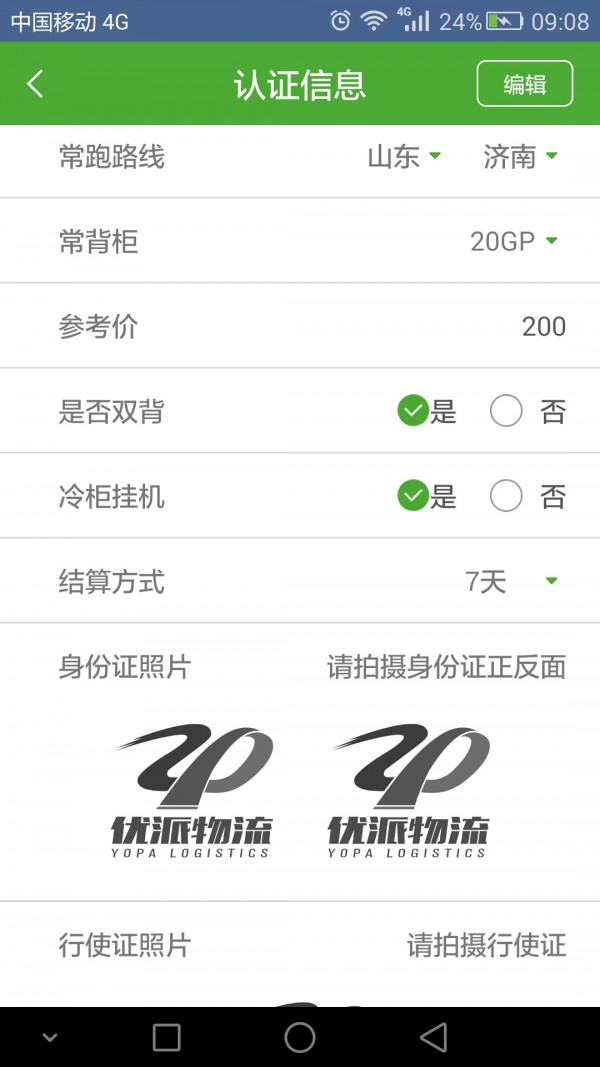The image size is (600, 1067).
Task: Tap the first 身份证照片 image slot
Action: tap(191, 791)
